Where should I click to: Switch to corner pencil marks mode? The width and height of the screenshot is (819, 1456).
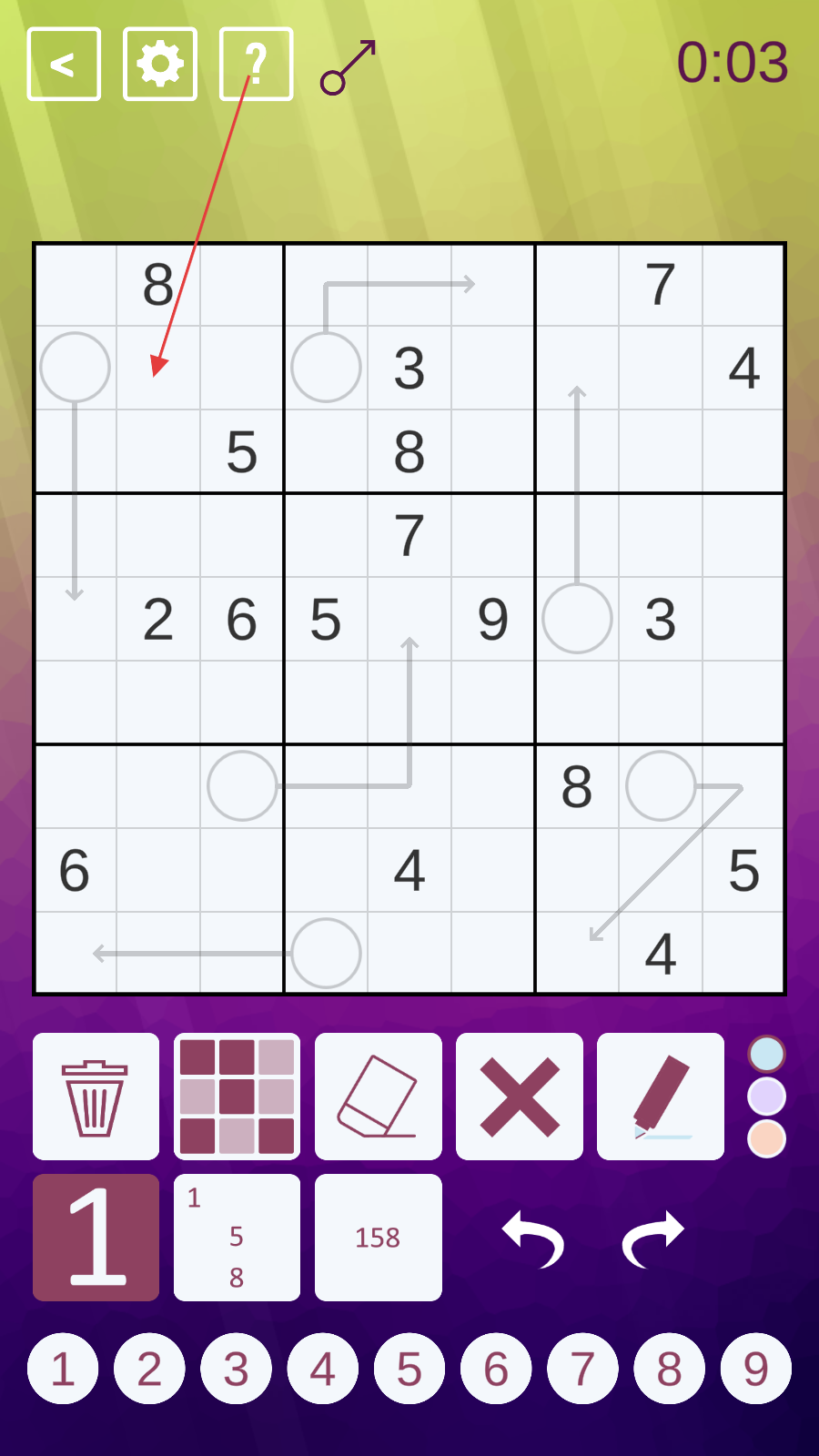(237, 1238)
